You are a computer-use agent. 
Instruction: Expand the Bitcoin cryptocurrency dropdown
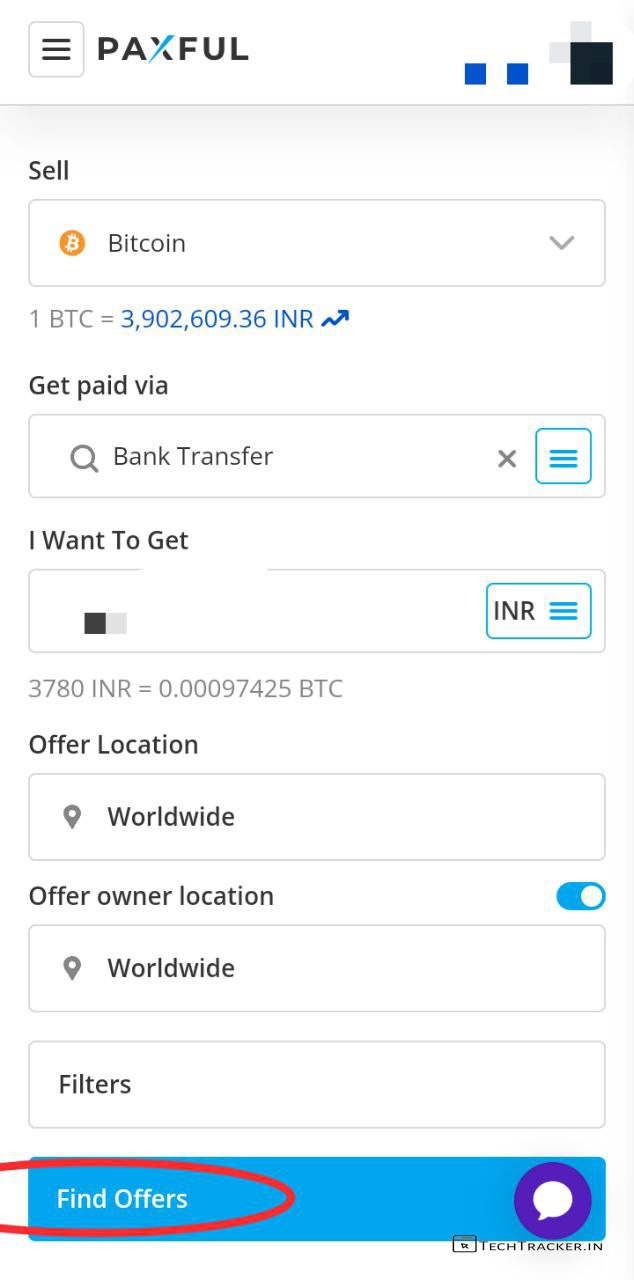click(316, 243)
